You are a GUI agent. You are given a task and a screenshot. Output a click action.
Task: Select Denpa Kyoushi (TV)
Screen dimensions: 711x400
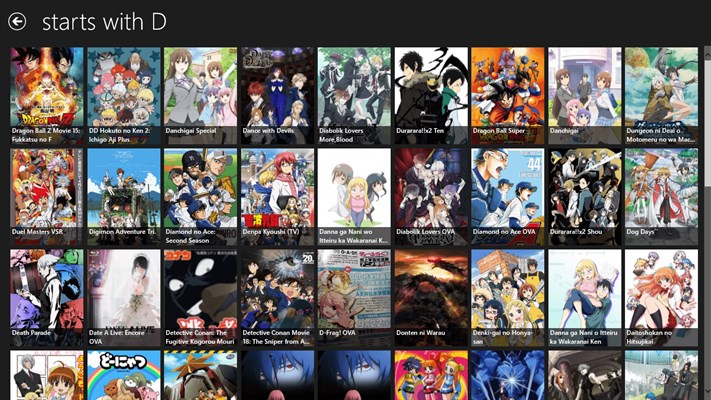(x=277, y=196)
